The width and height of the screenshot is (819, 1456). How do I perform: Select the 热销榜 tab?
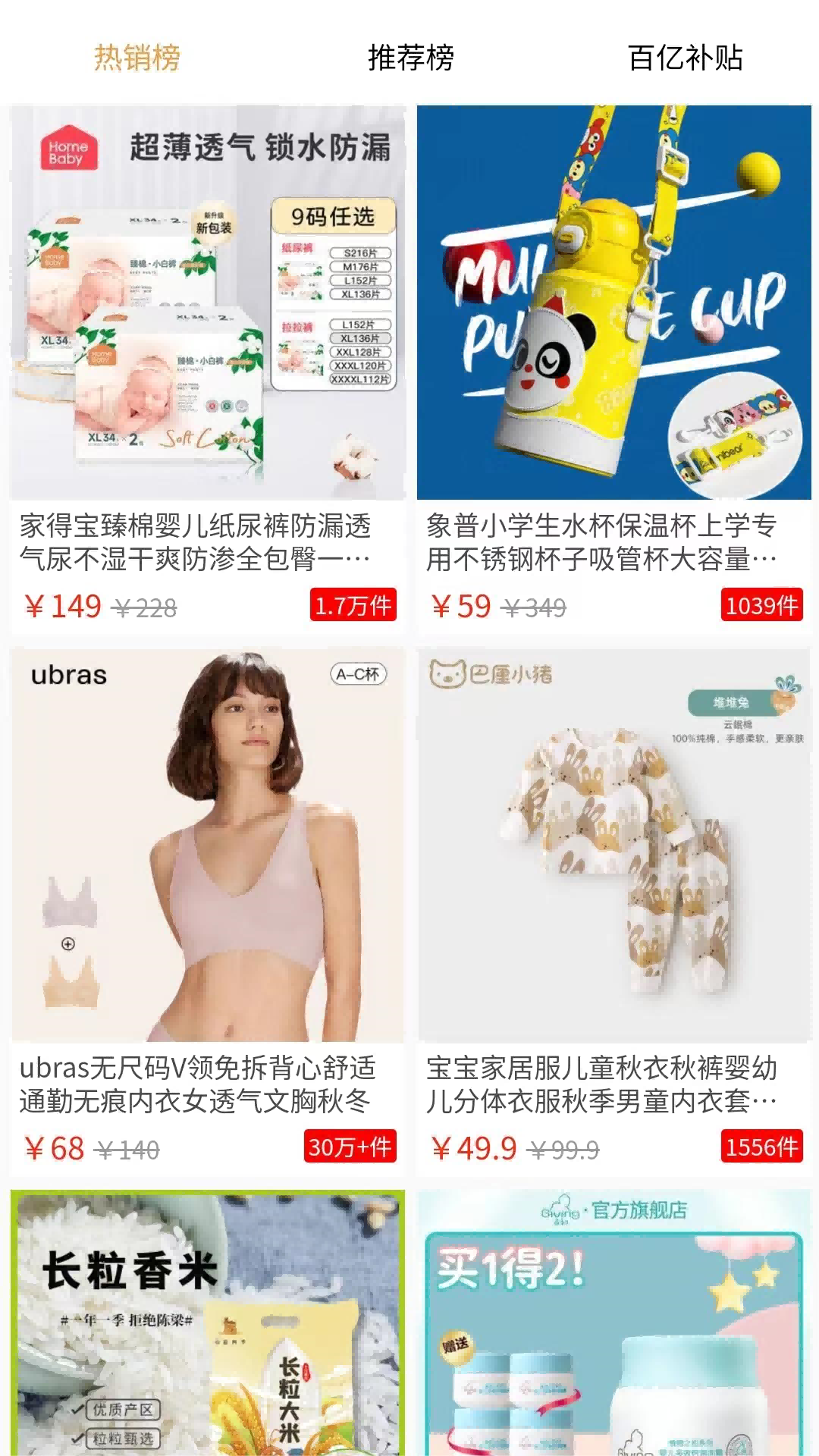[136, 58]
